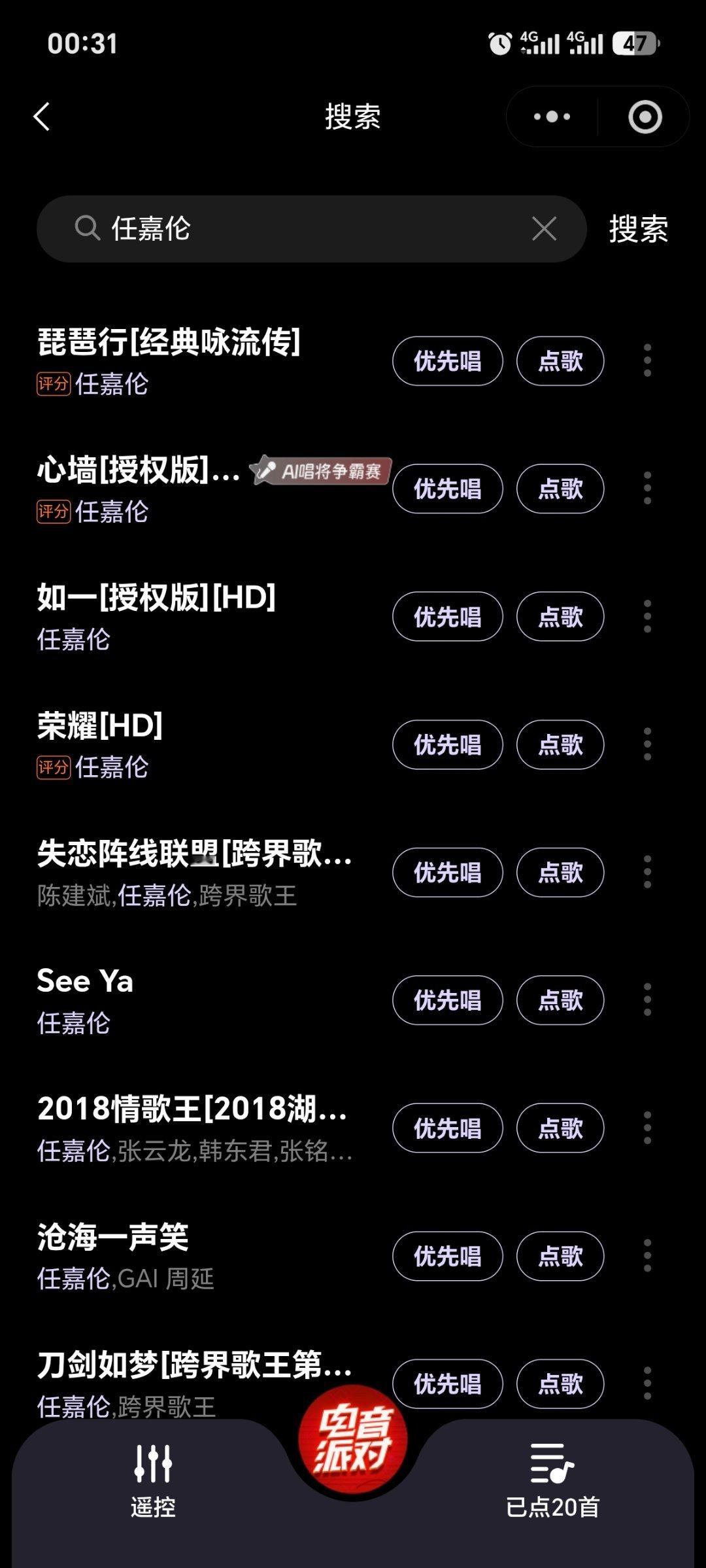Go back using the top-left arrow
Image resolution: width=706 pixels, height=1568 pixels.
42,117
